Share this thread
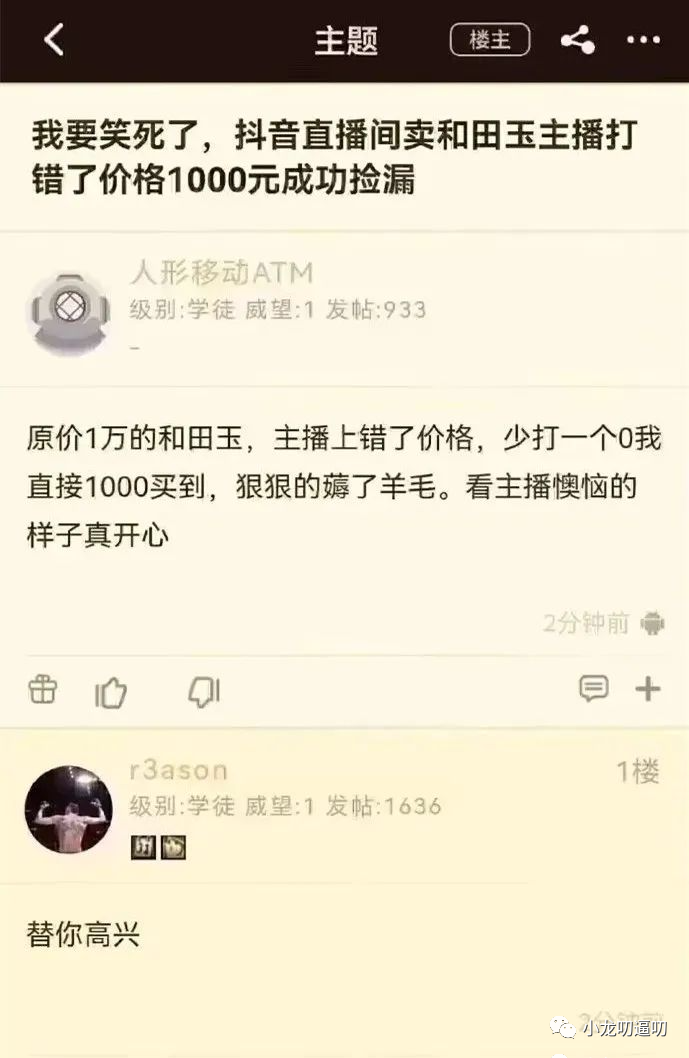This screenshot has width=689, height=1058. point(577,40)
